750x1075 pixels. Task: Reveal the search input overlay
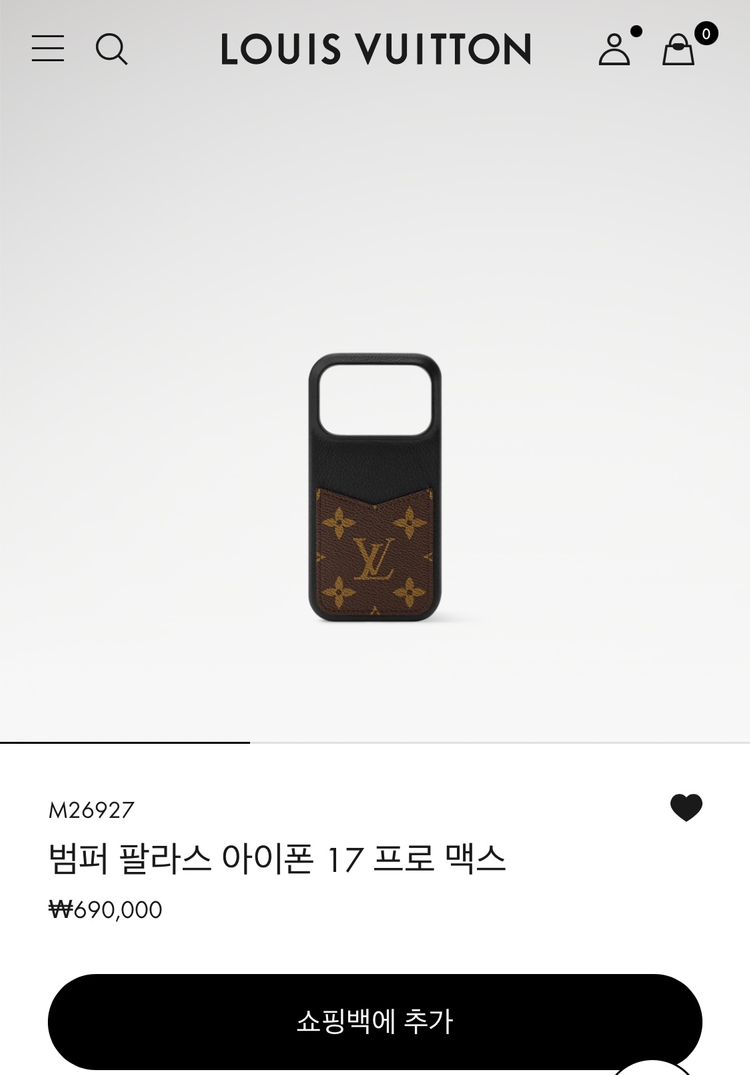point(113,49)
